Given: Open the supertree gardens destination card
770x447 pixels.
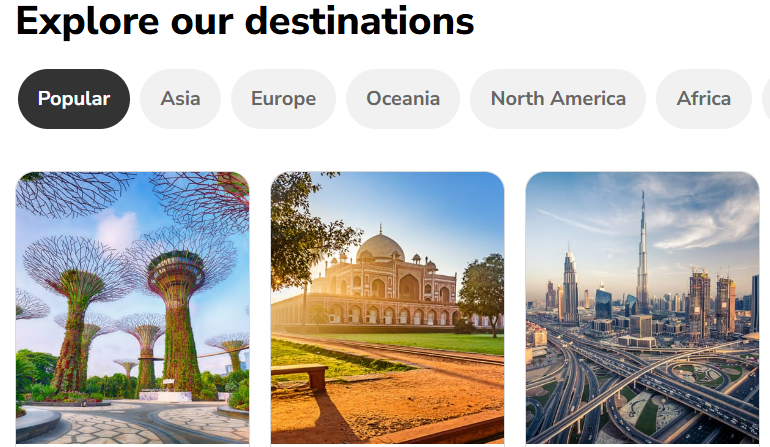Looking at the screenshot, I should point(132,307).
